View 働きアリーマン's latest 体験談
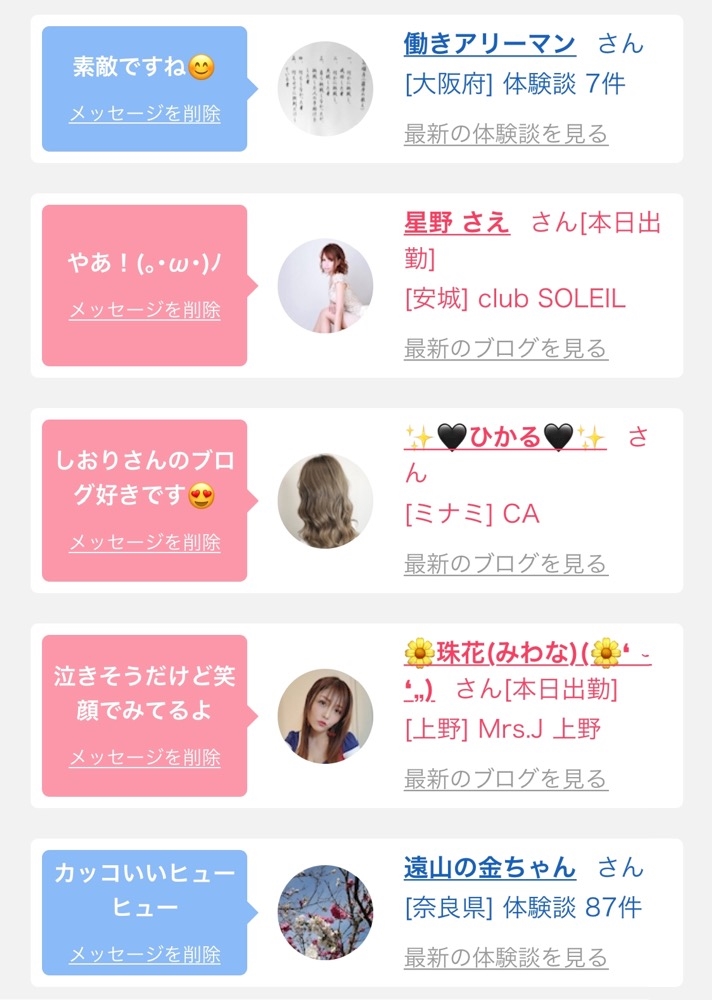Screen dimensions: 712x1000 (505, 134)
